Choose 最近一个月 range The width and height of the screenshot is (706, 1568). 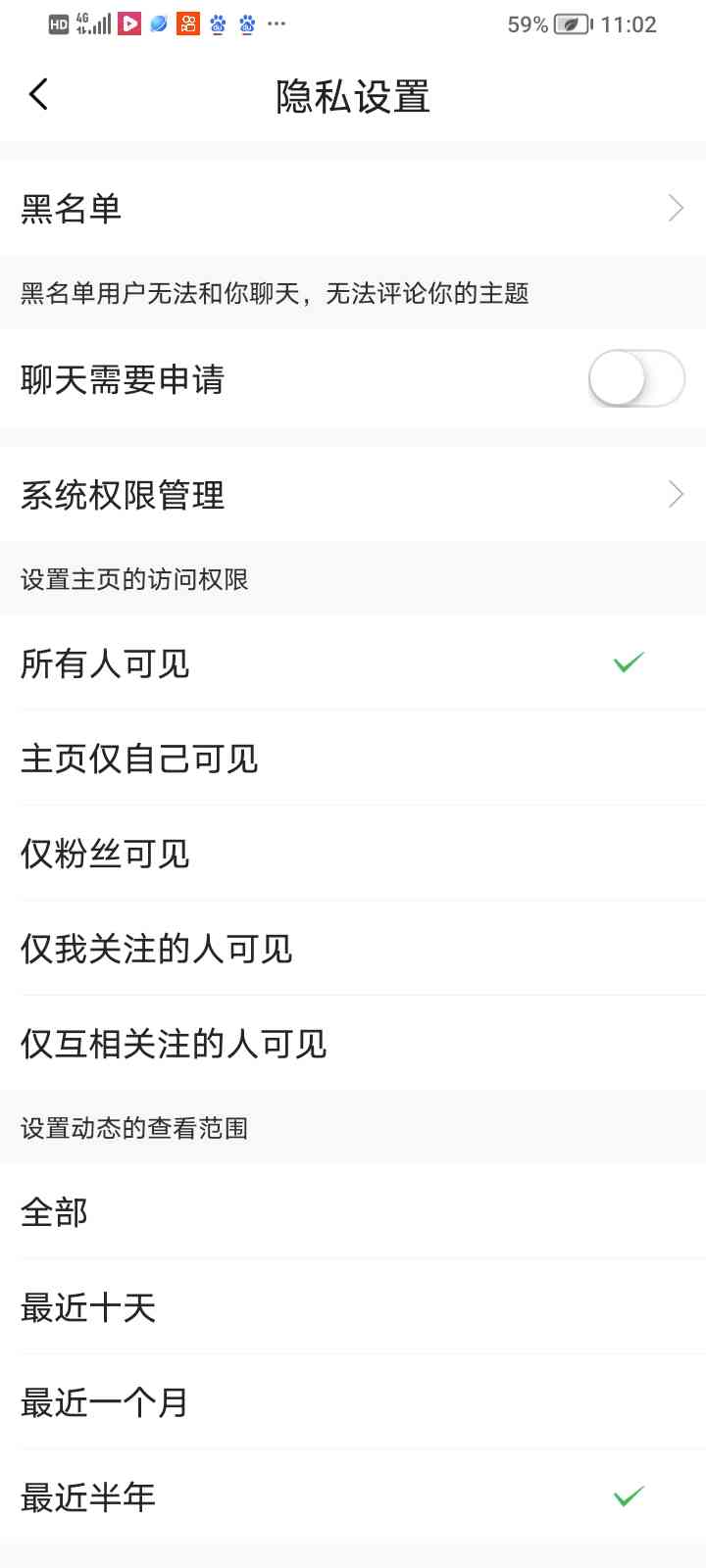(353, 1402)
